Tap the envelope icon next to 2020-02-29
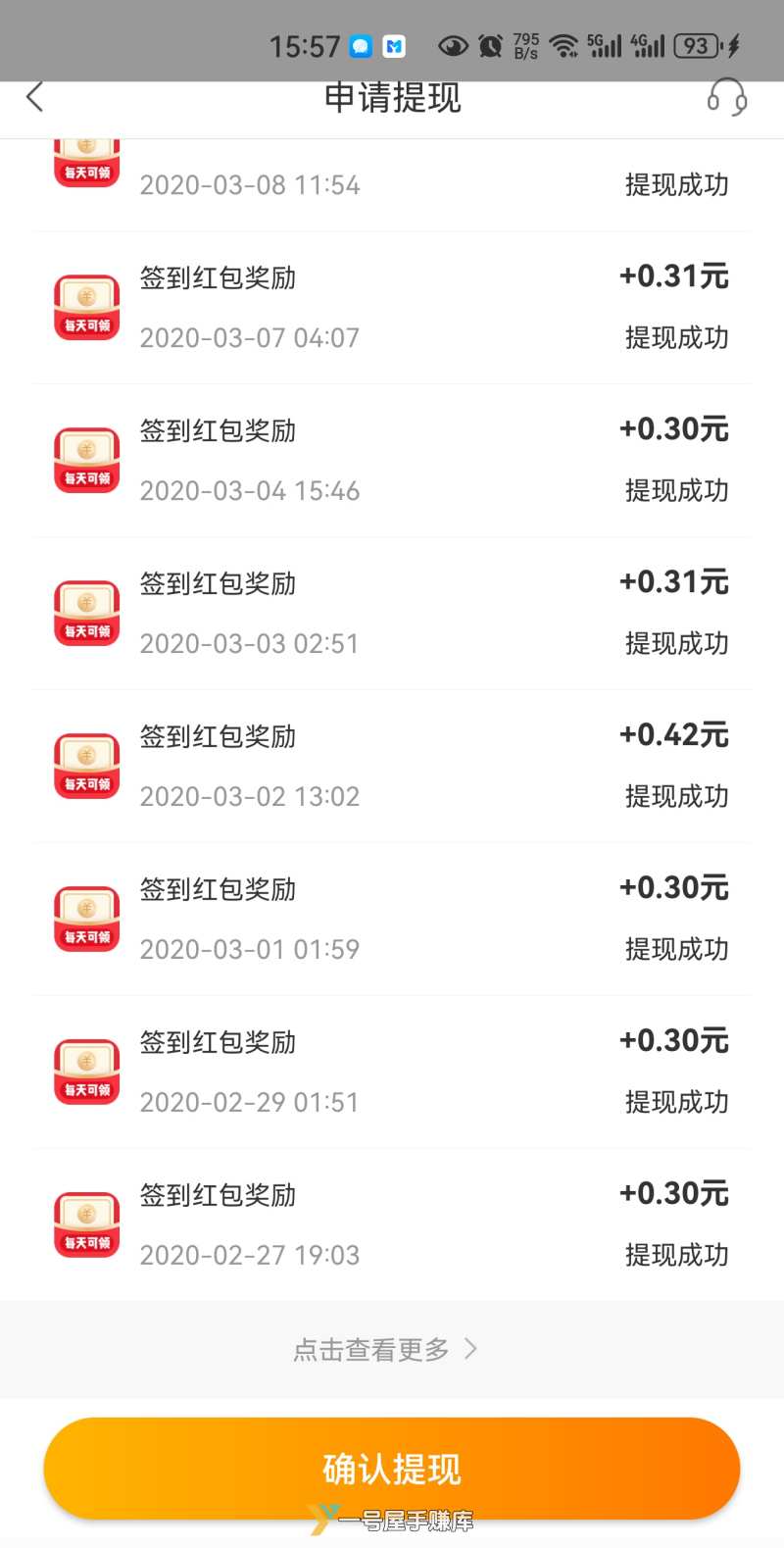The image size is (784, 1548). pos(86,1071)
